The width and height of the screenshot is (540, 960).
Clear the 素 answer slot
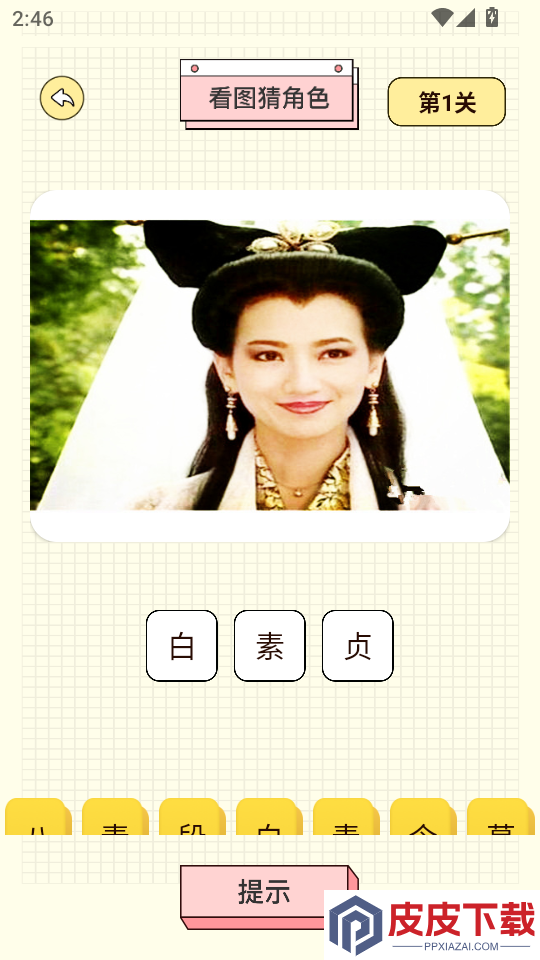(269, 645)
